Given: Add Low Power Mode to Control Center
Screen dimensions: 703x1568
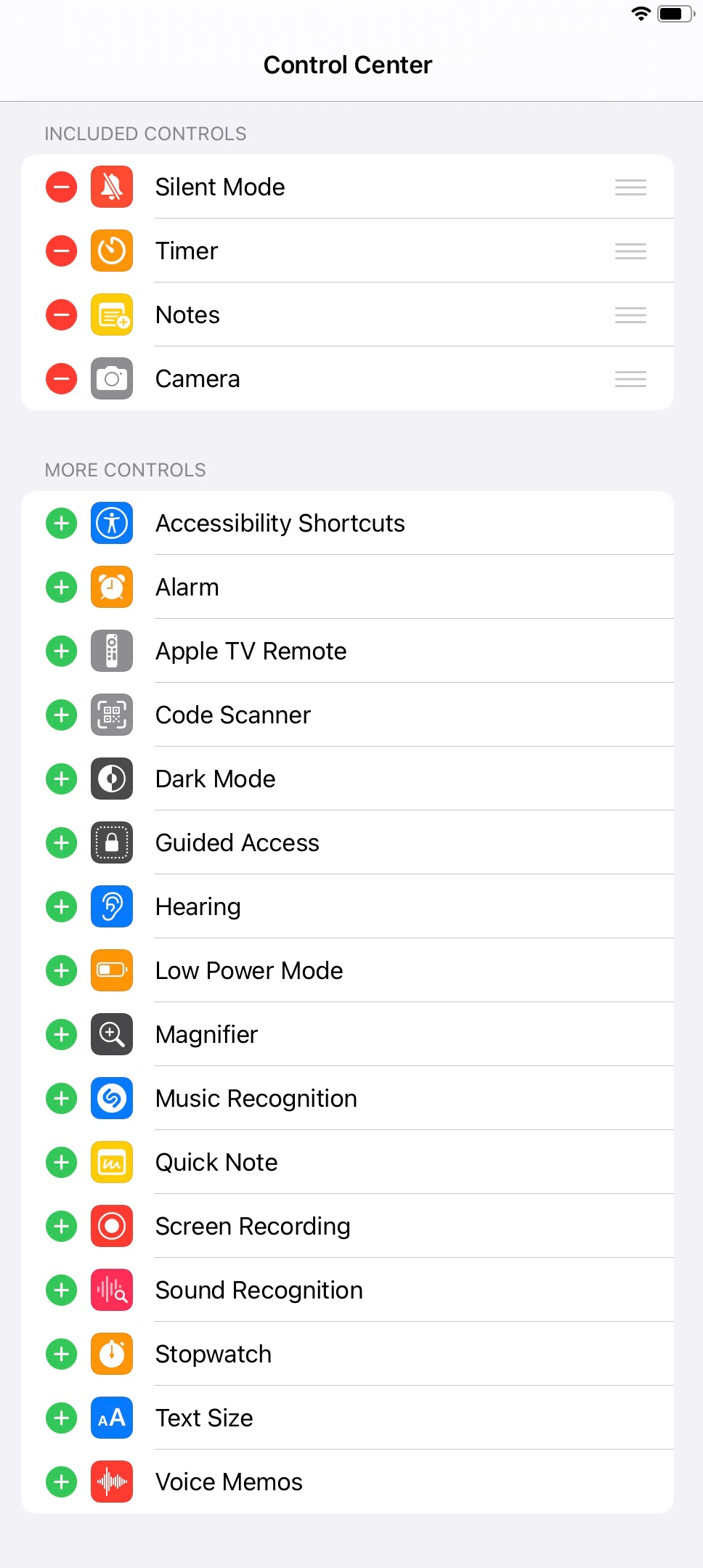Looking at the screenshot, I should point(61,970).
